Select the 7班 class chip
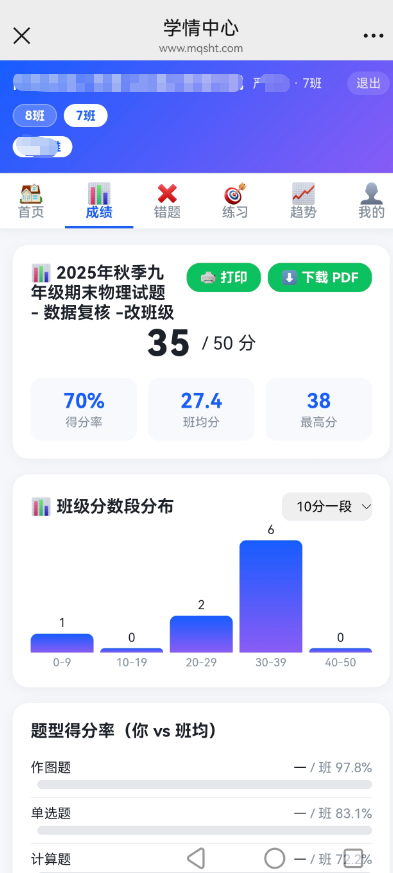Image resolution: width=393 pixels, height=873 pixels. pyautogui.click(x=86, y=116)
